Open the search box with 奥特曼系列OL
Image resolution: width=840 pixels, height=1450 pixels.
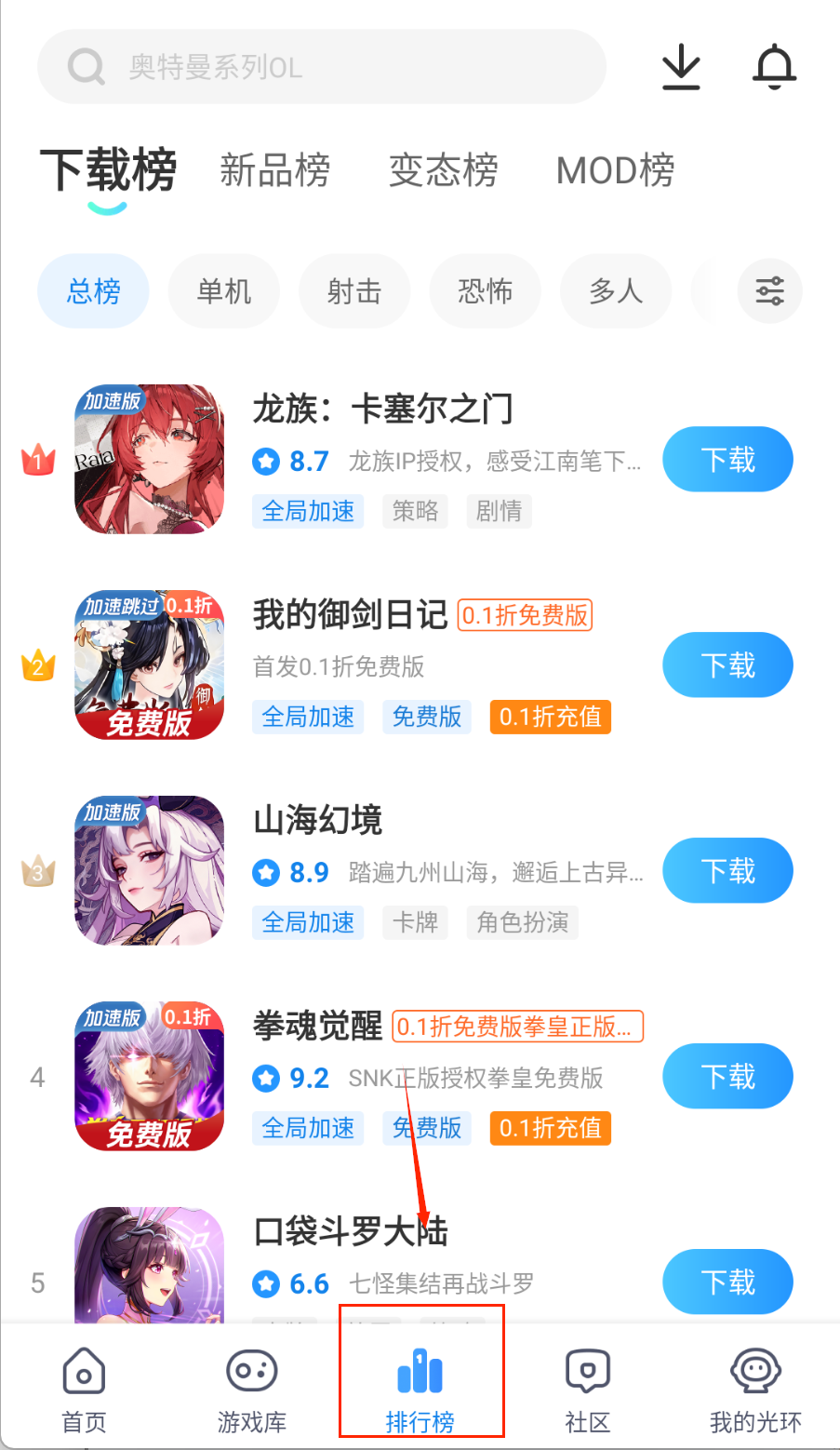point(321,67)
